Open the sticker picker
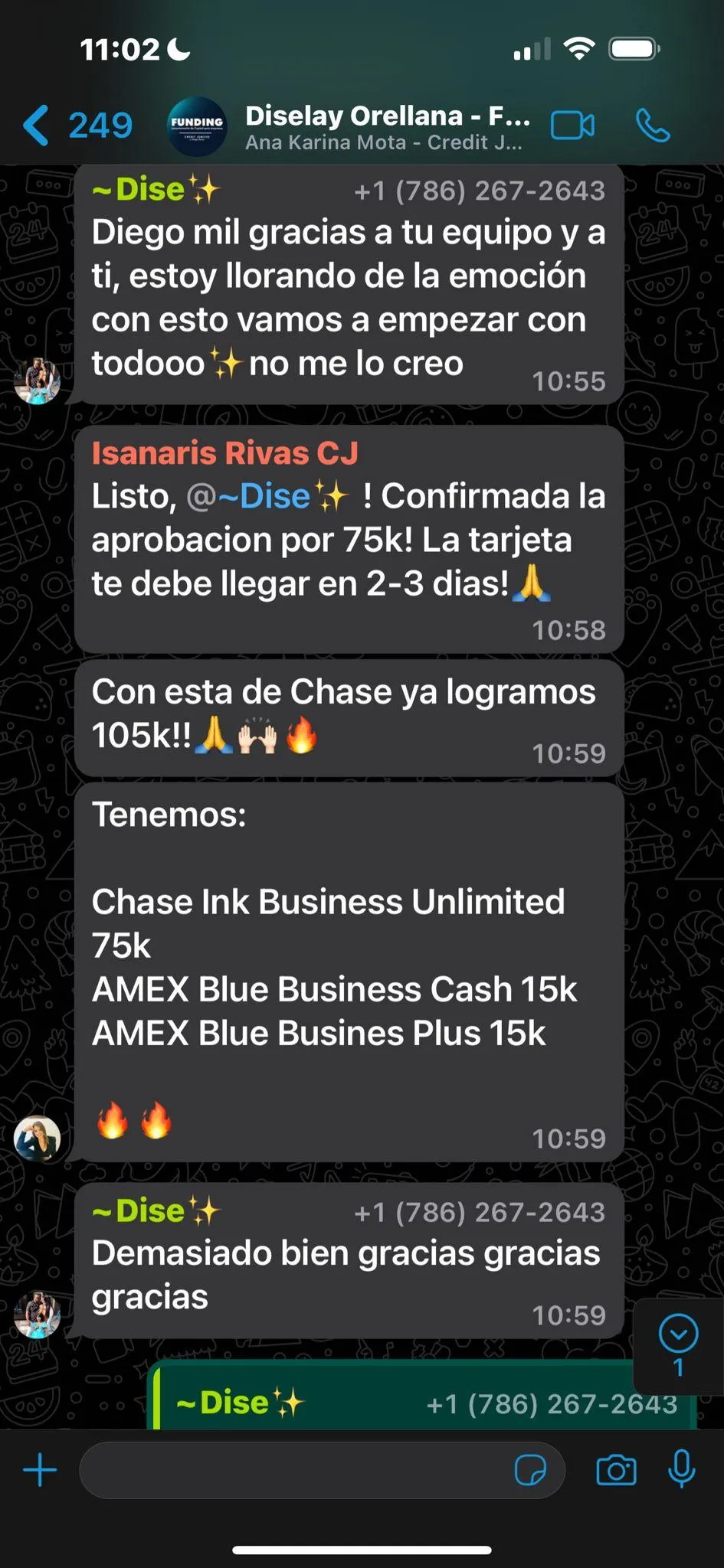The width and height of the screenshot is (724, 1568). (530, 1471)
